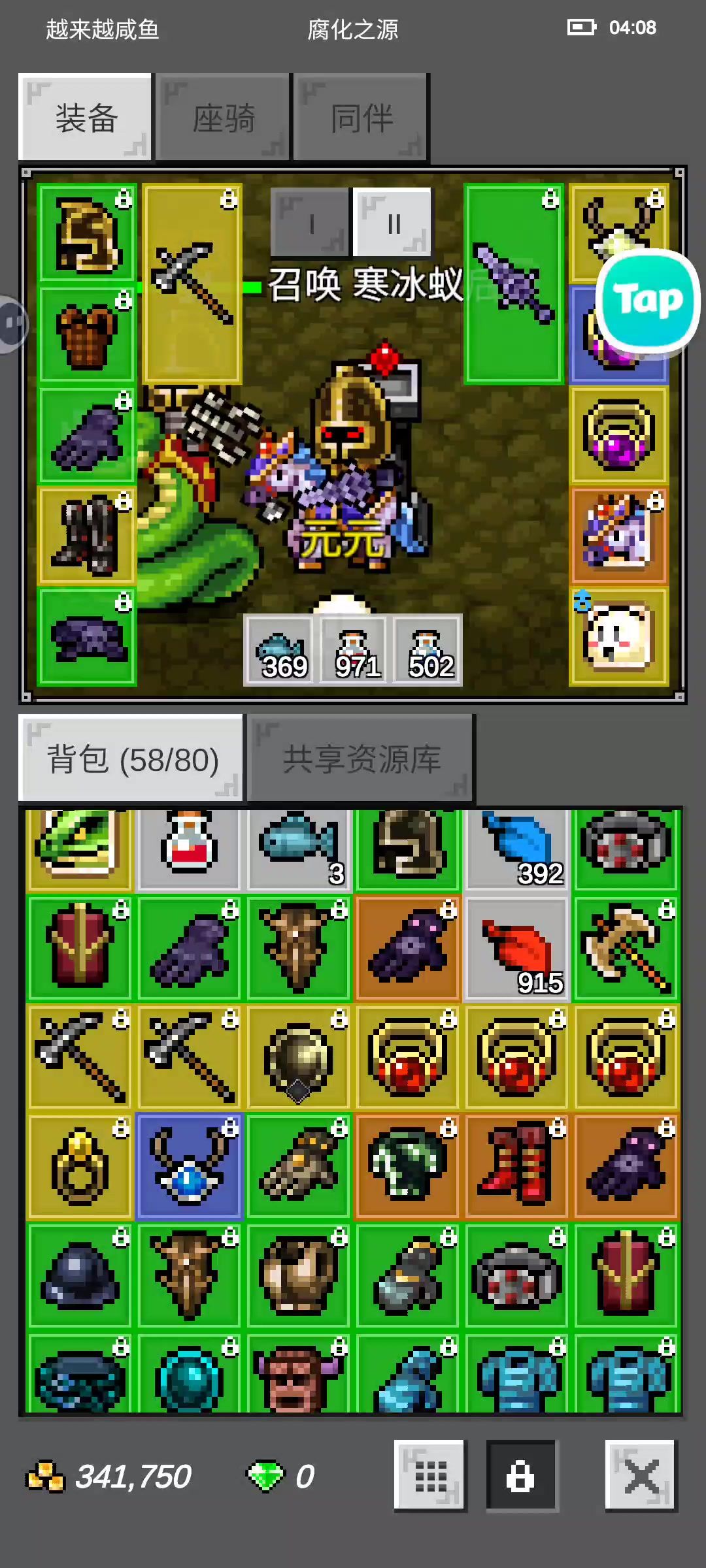Switch to the 同伴 tab
The image size is (706, 1568).
361,118
